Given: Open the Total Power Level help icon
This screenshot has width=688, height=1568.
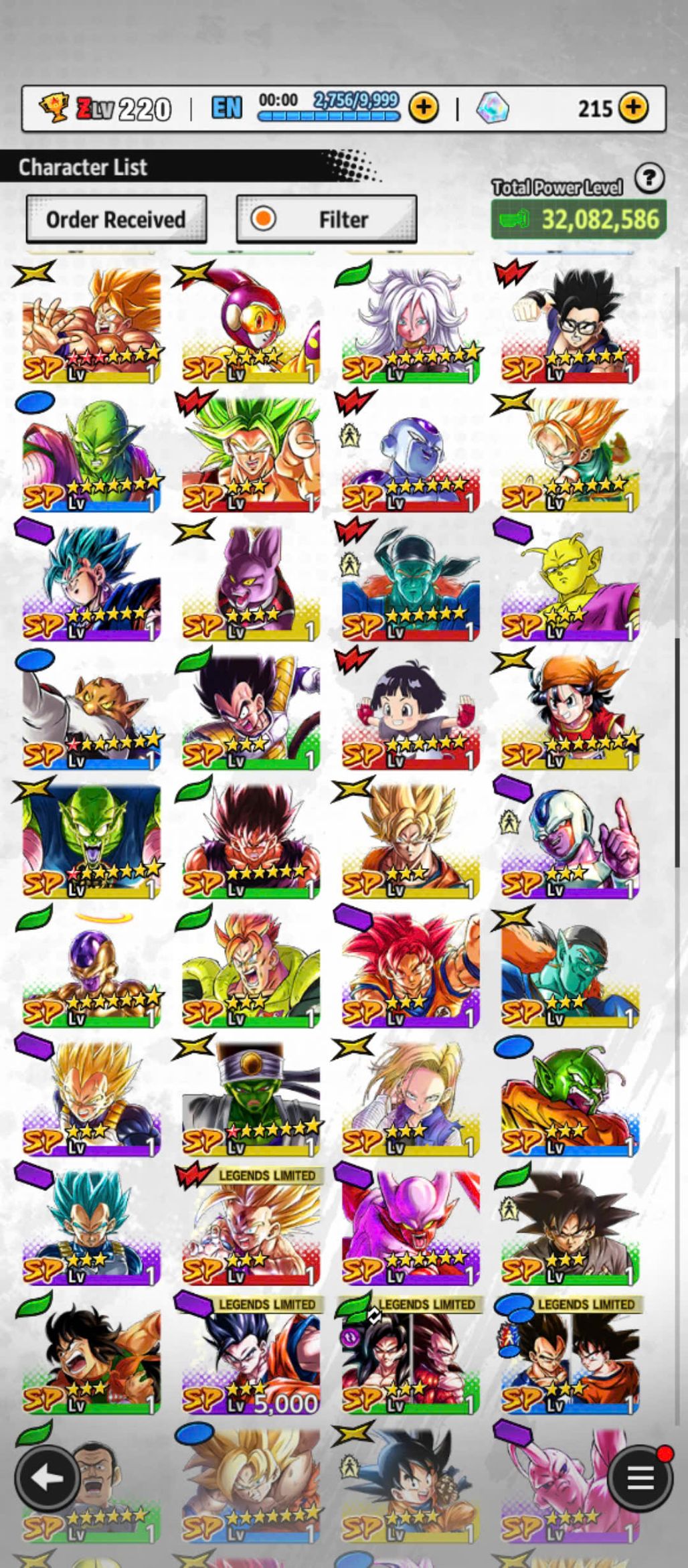Looking at the screenshot, I should (x=649, y=179).
